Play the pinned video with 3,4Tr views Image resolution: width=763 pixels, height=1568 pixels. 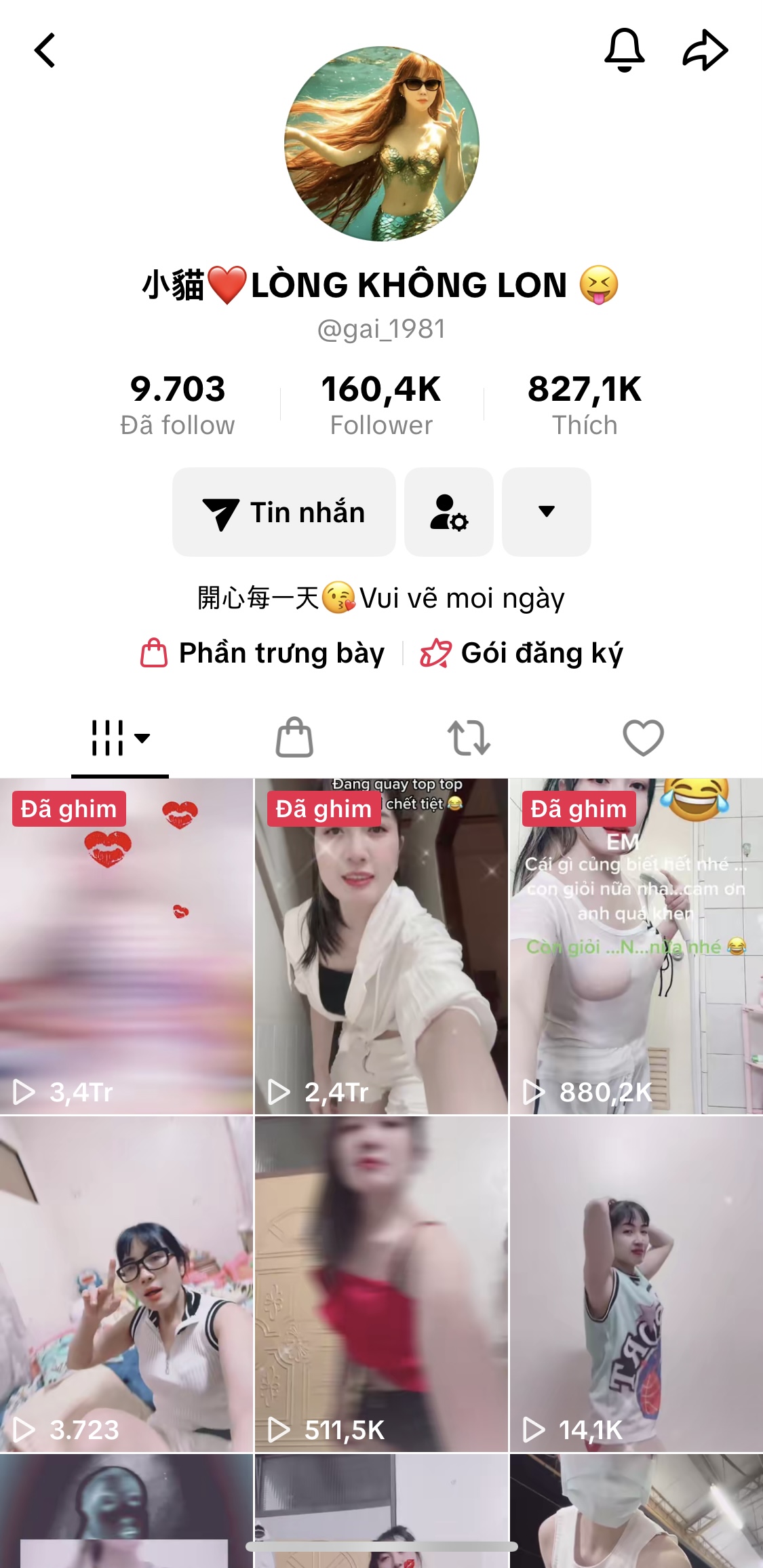(x=126, y=946)
